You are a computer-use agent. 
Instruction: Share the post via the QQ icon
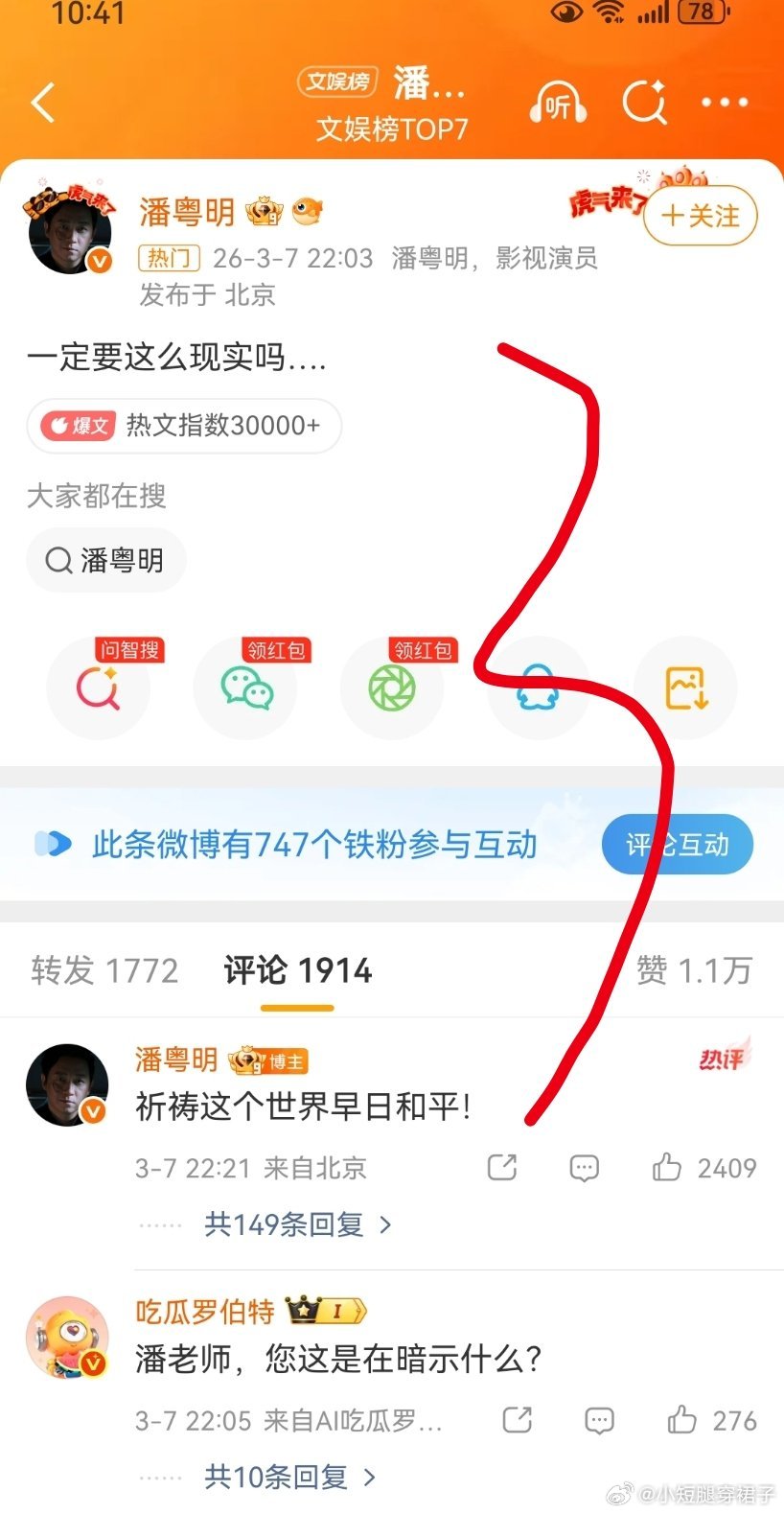point(539,687)
